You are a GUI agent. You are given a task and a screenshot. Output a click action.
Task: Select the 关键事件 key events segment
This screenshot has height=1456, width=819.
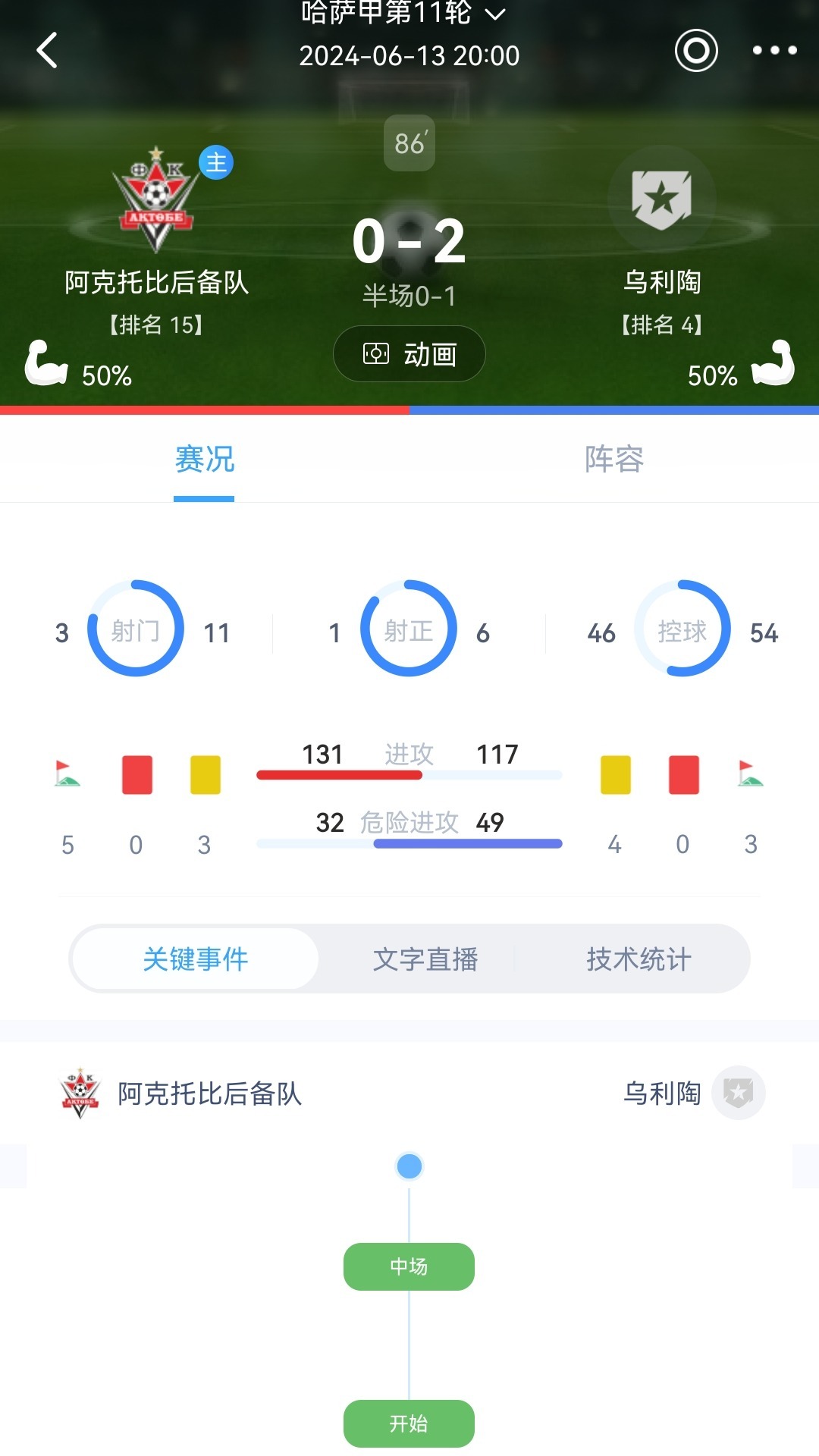(x=196, y=959)
